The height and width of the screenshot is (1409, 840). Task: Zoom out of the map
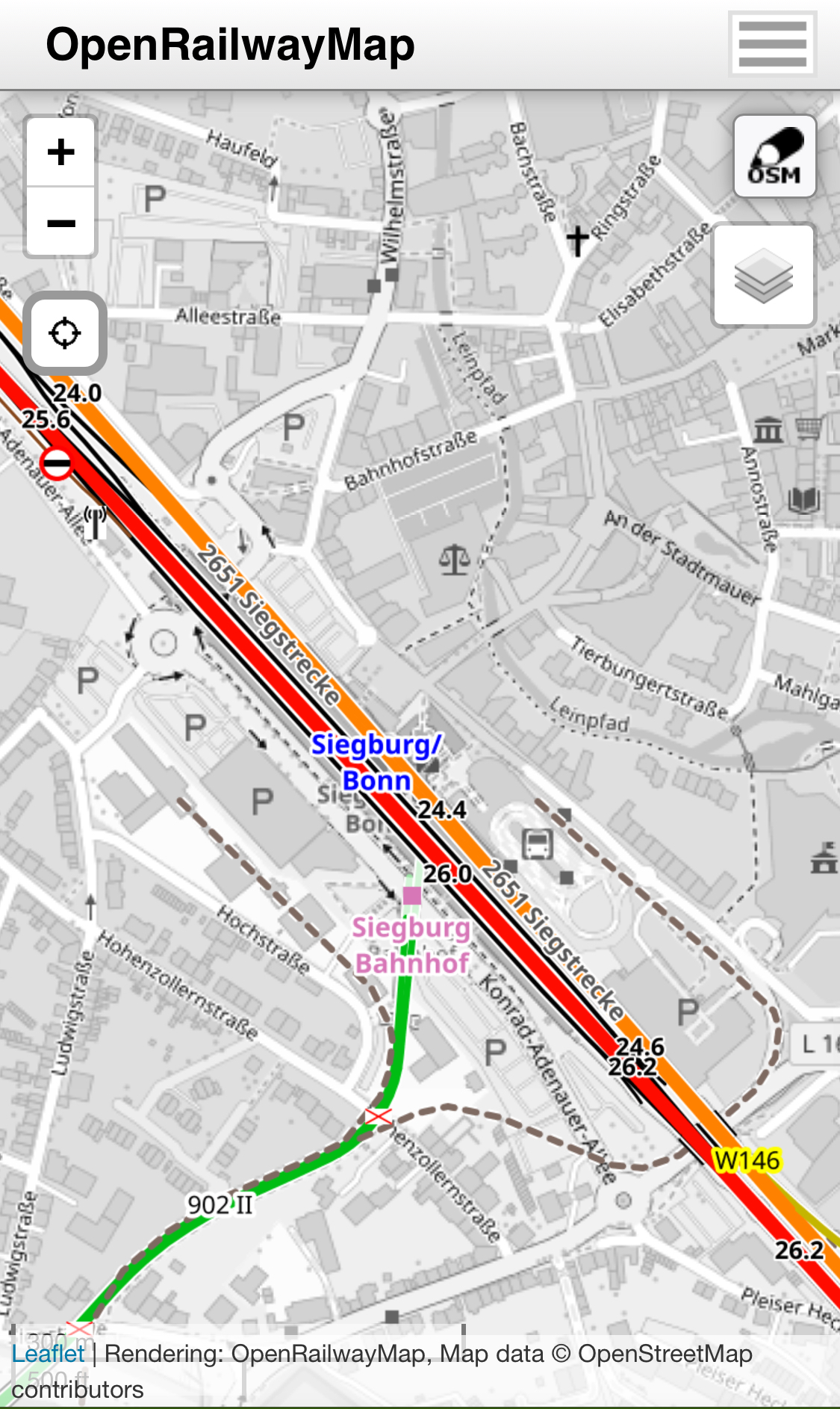tap(60, 223)
